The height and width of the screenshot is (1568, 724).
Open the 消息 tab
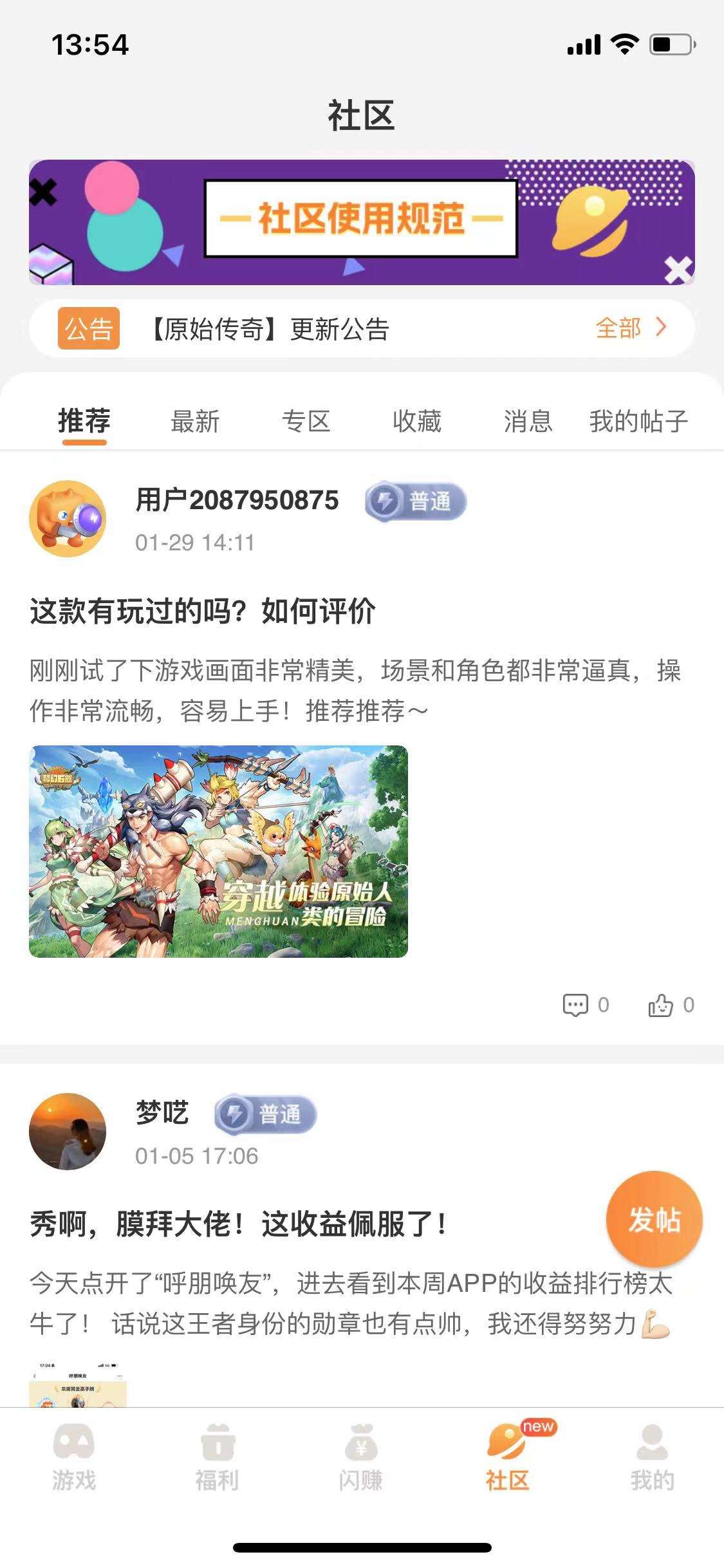[528, 422]
